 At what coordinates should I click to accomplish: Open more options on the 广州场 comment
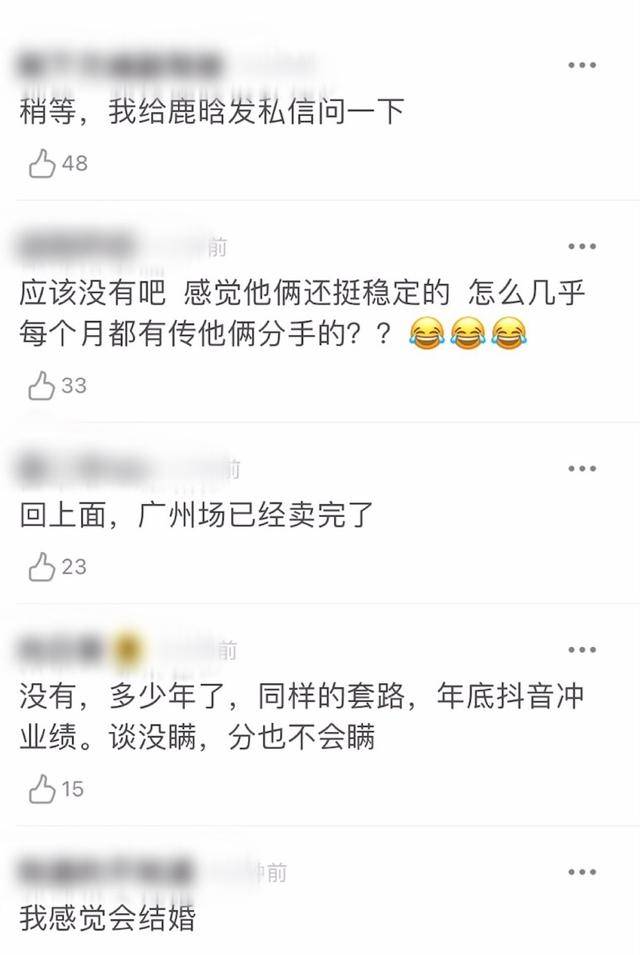coord(582,468)
